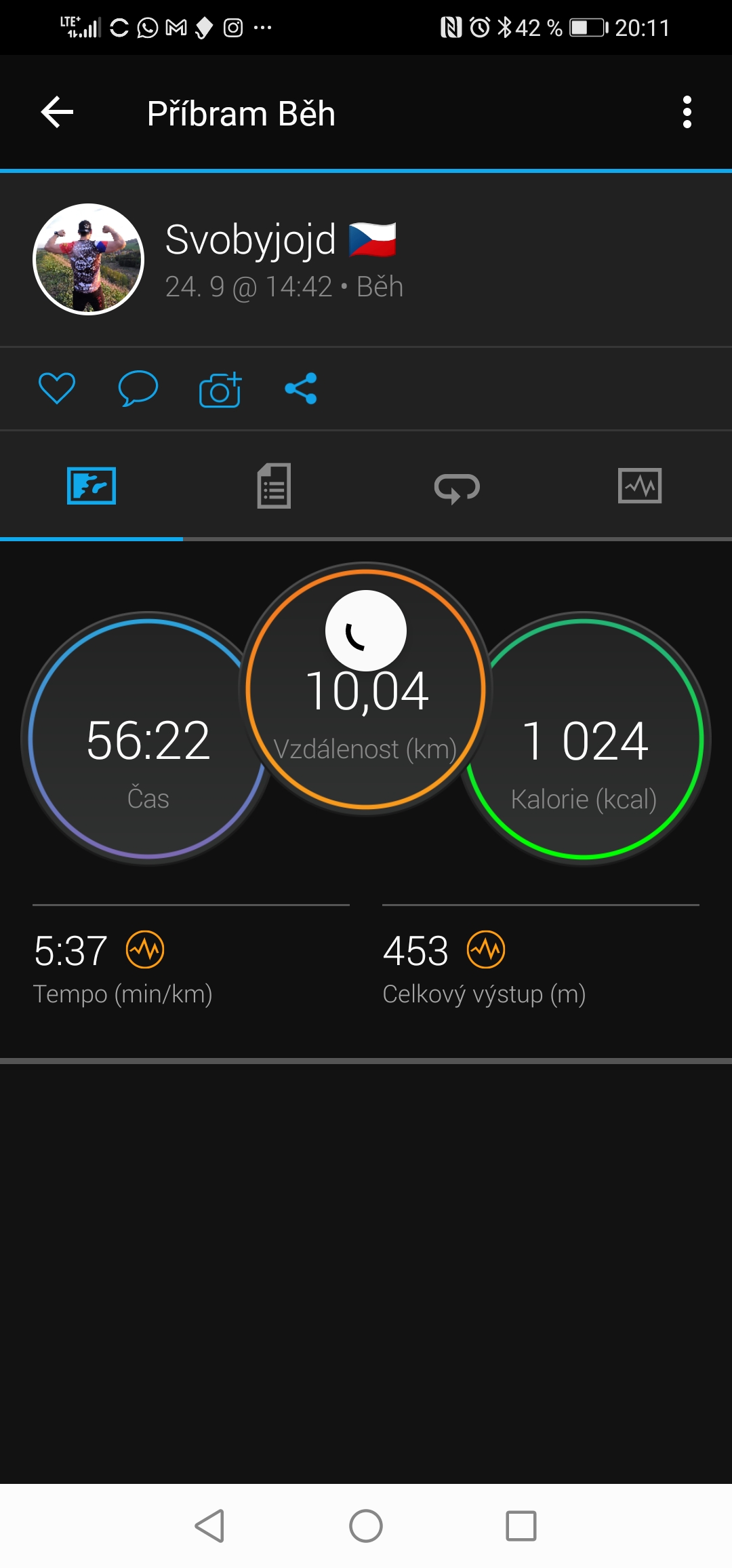Image resolution: width=732 pixels, height=1568 pixels.
Task: Open recent apps from navigation bar
Action: coord(521,1526)
